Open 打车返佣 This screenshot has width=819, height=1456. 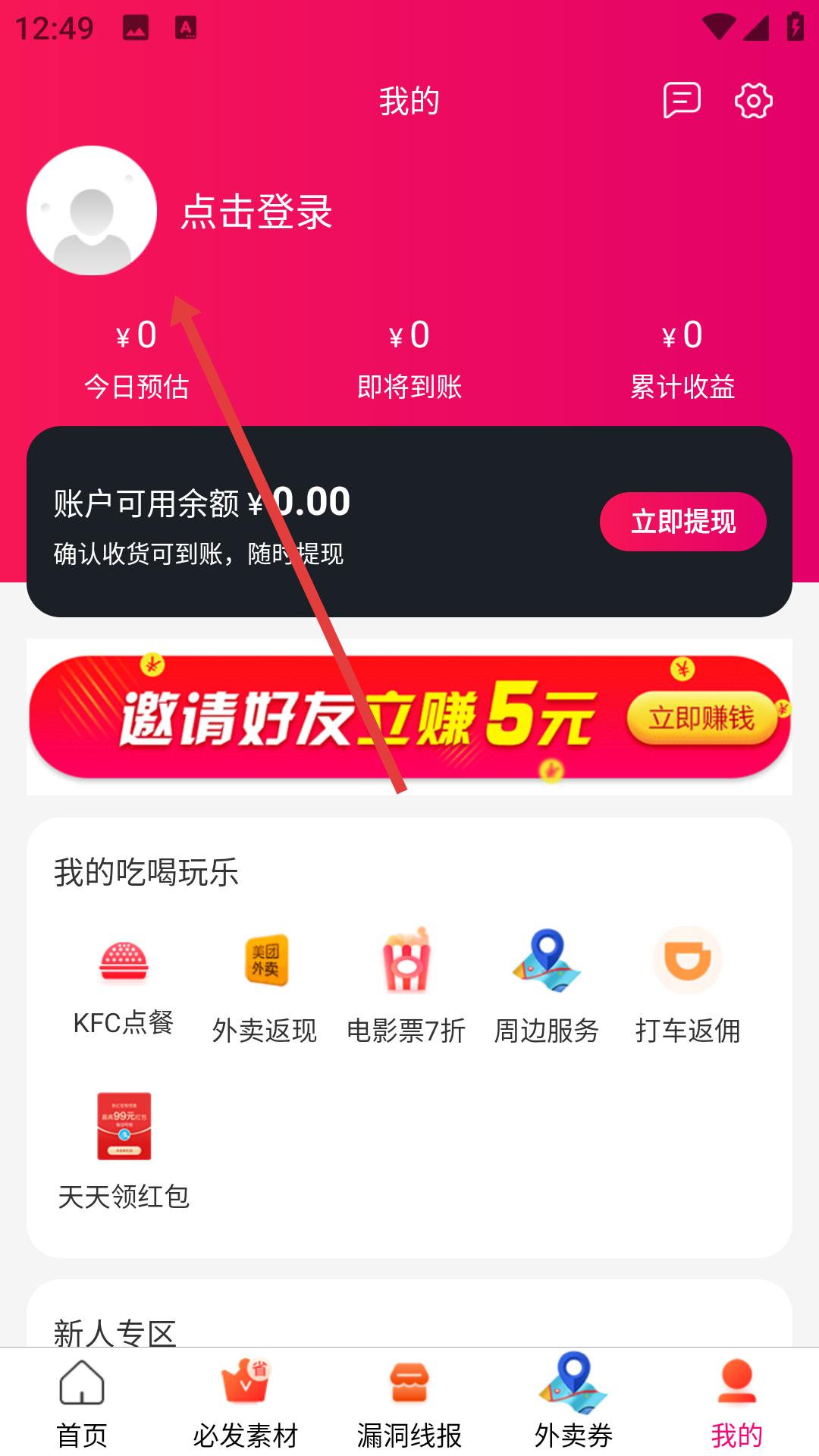[x=688, y=986]
